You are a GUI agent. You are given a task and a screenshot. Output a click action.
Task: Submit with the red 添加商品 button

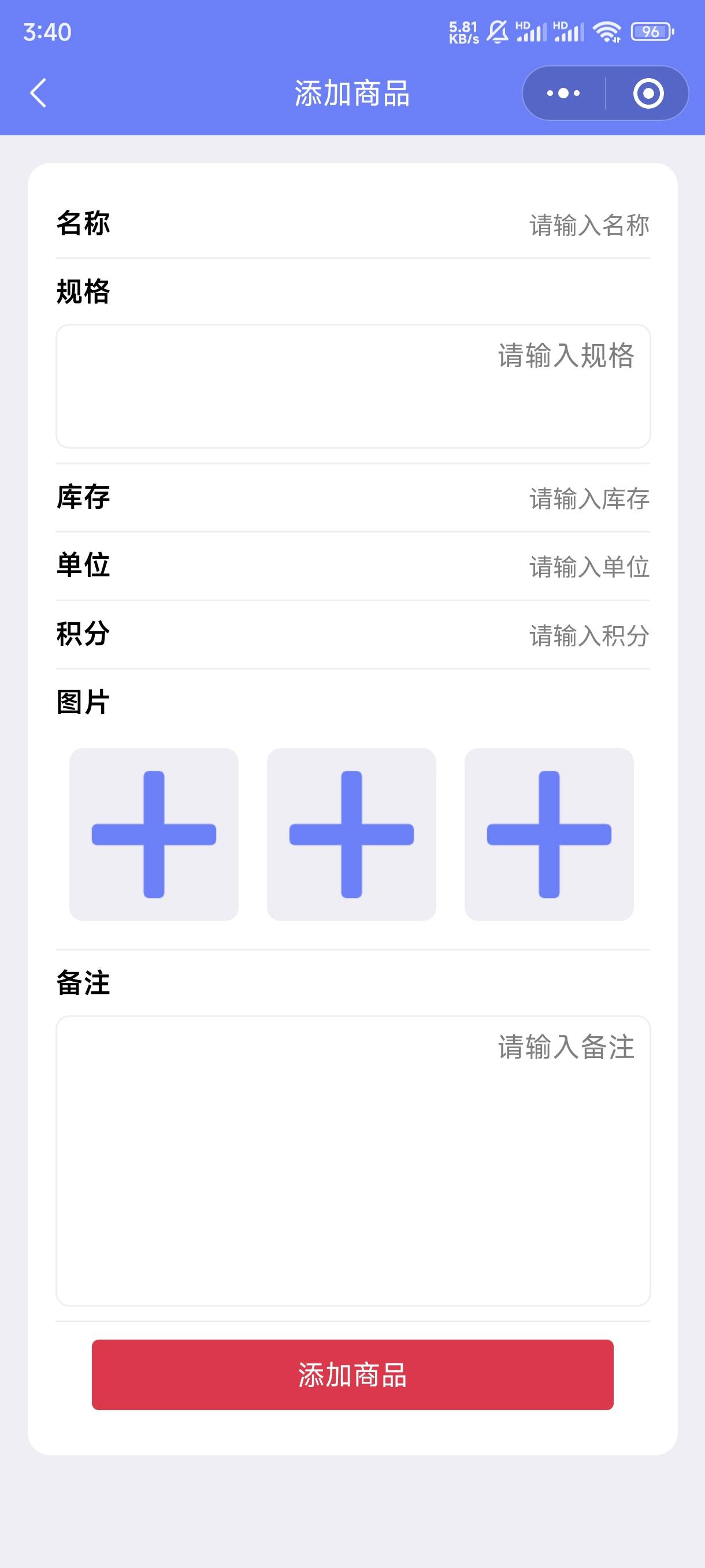click(x=353, y=1374)
